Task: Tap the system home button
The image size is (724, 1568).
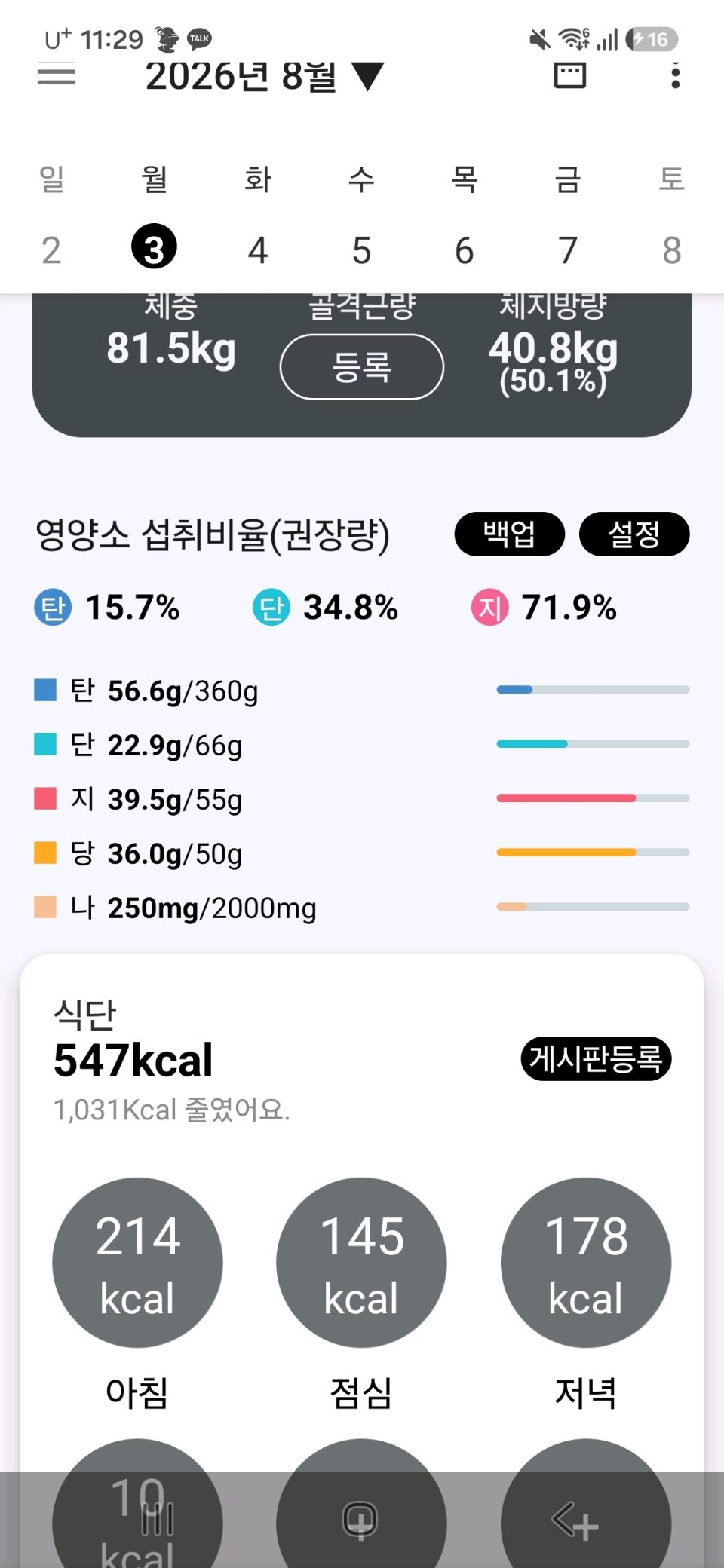Action: click(360, 1520)
